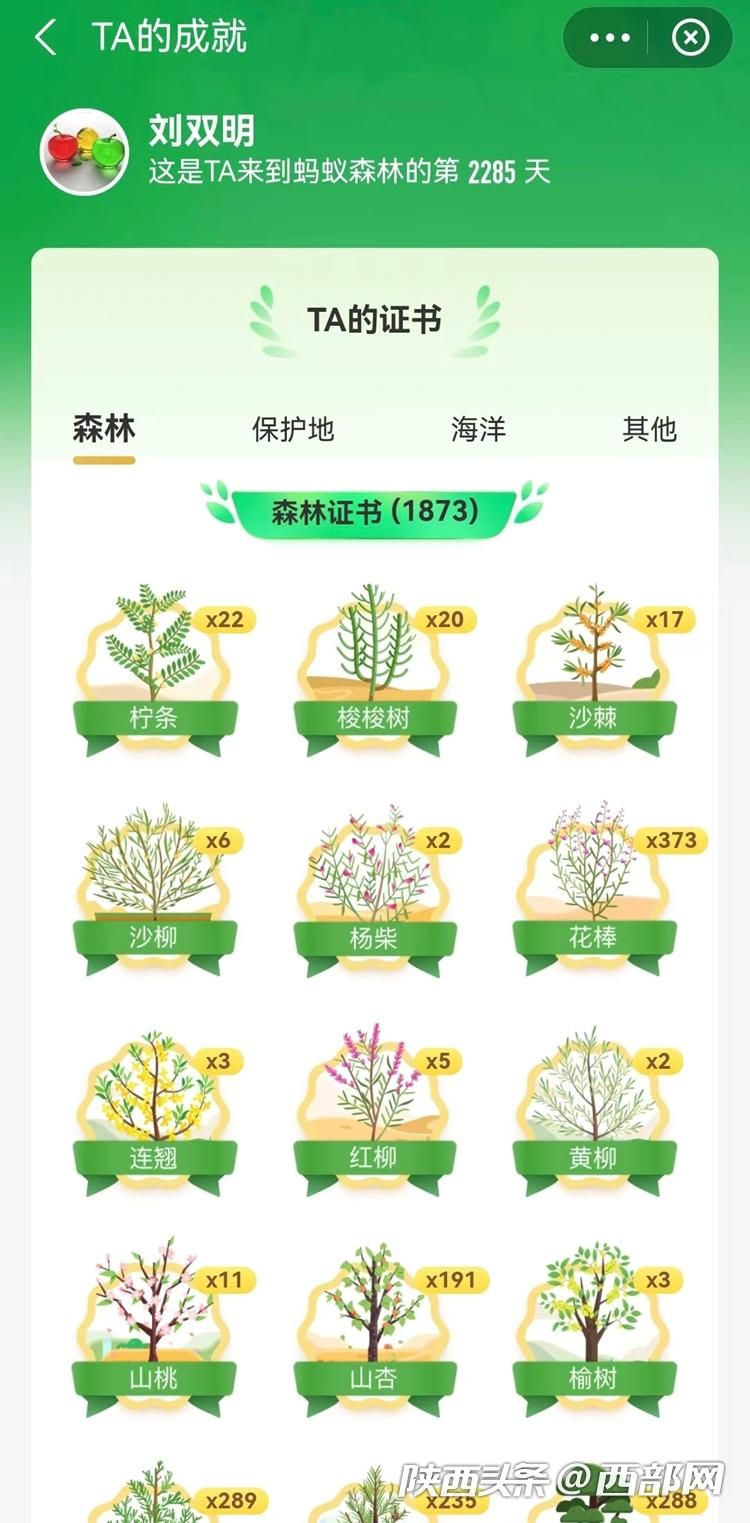Switch to the 保护地 tab

(293, 430)
